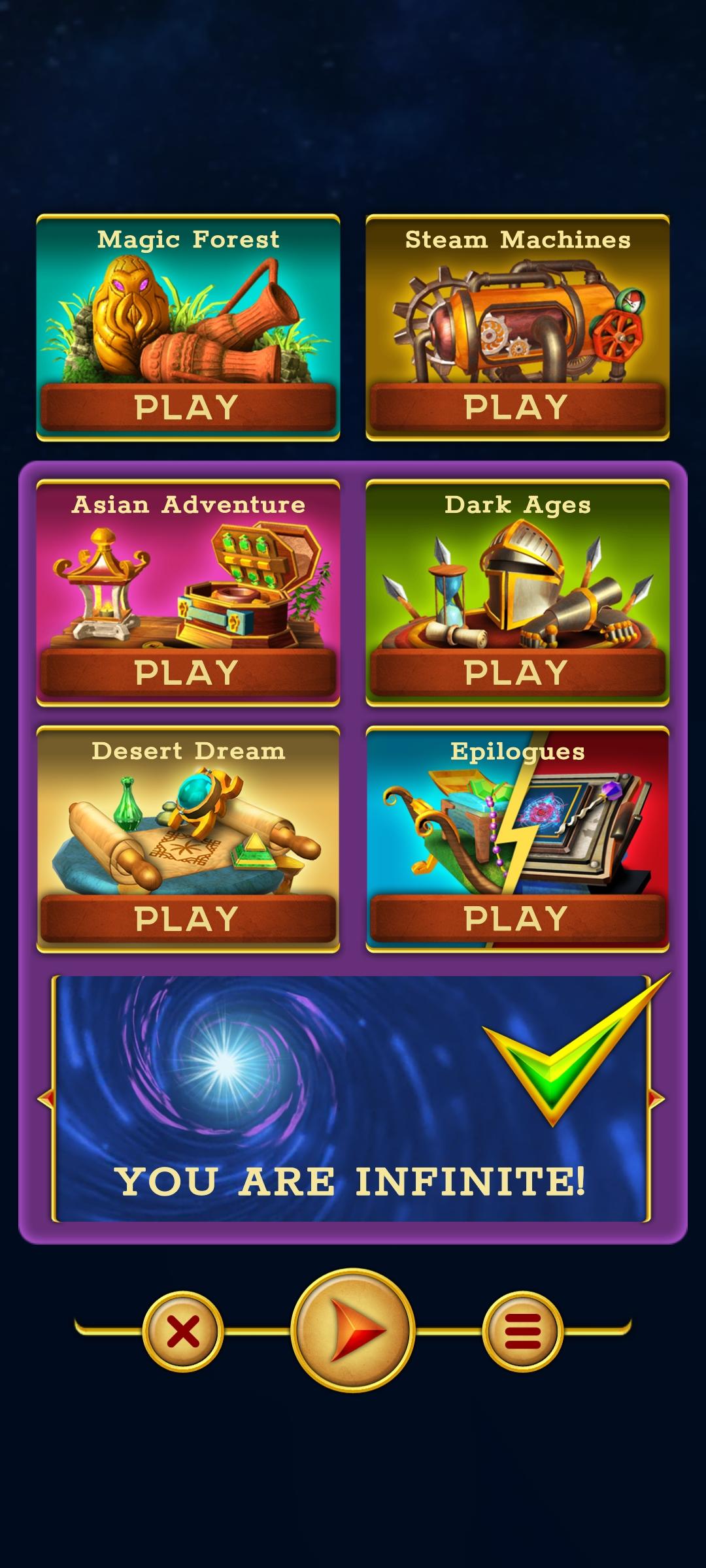Show the next banner with right arrow
The image size is (706, 1568).
(x=657, y=1099)
